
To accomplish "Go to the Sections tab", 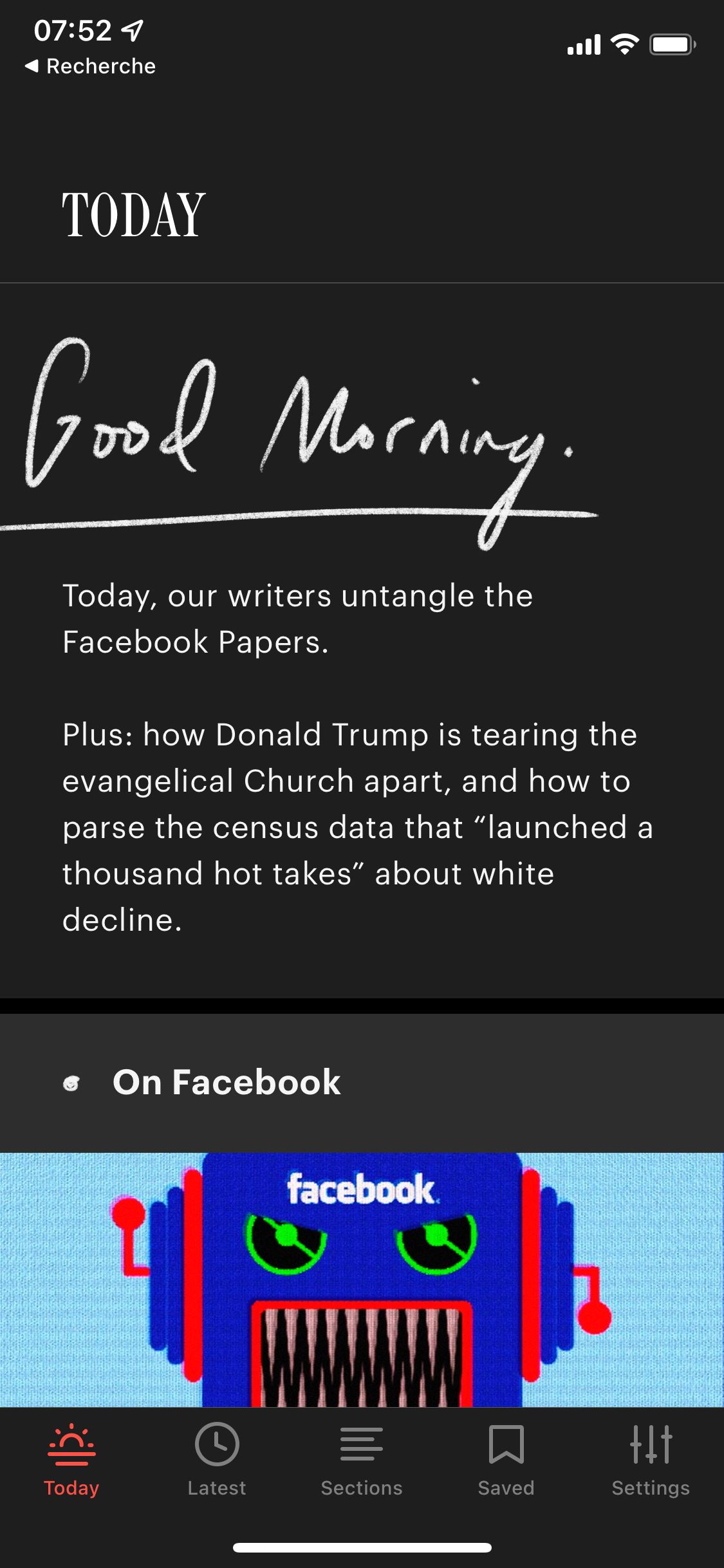I will tap(362, 1459).
